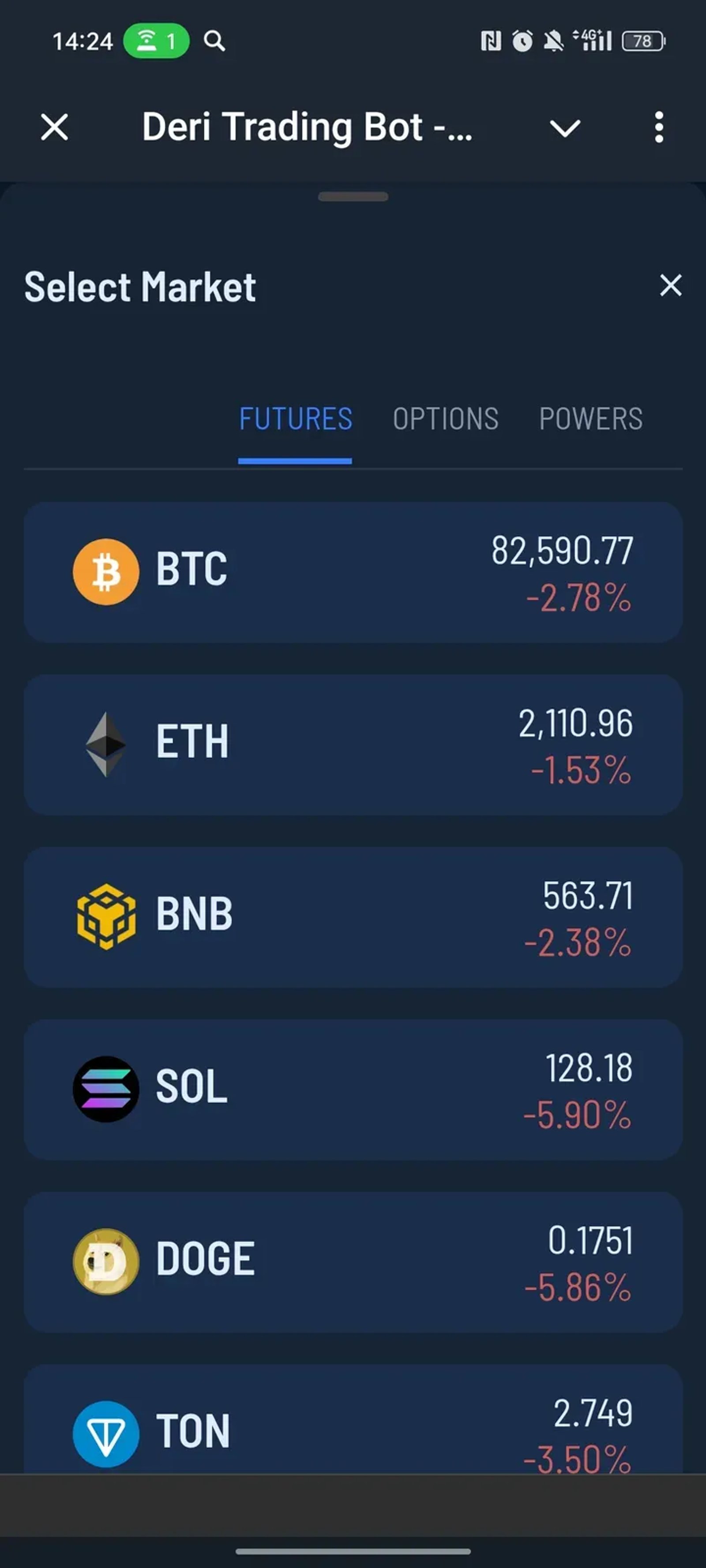Dismiss the Select Market panel
This screenshot has width=706, height=1568.
point(671,285)
